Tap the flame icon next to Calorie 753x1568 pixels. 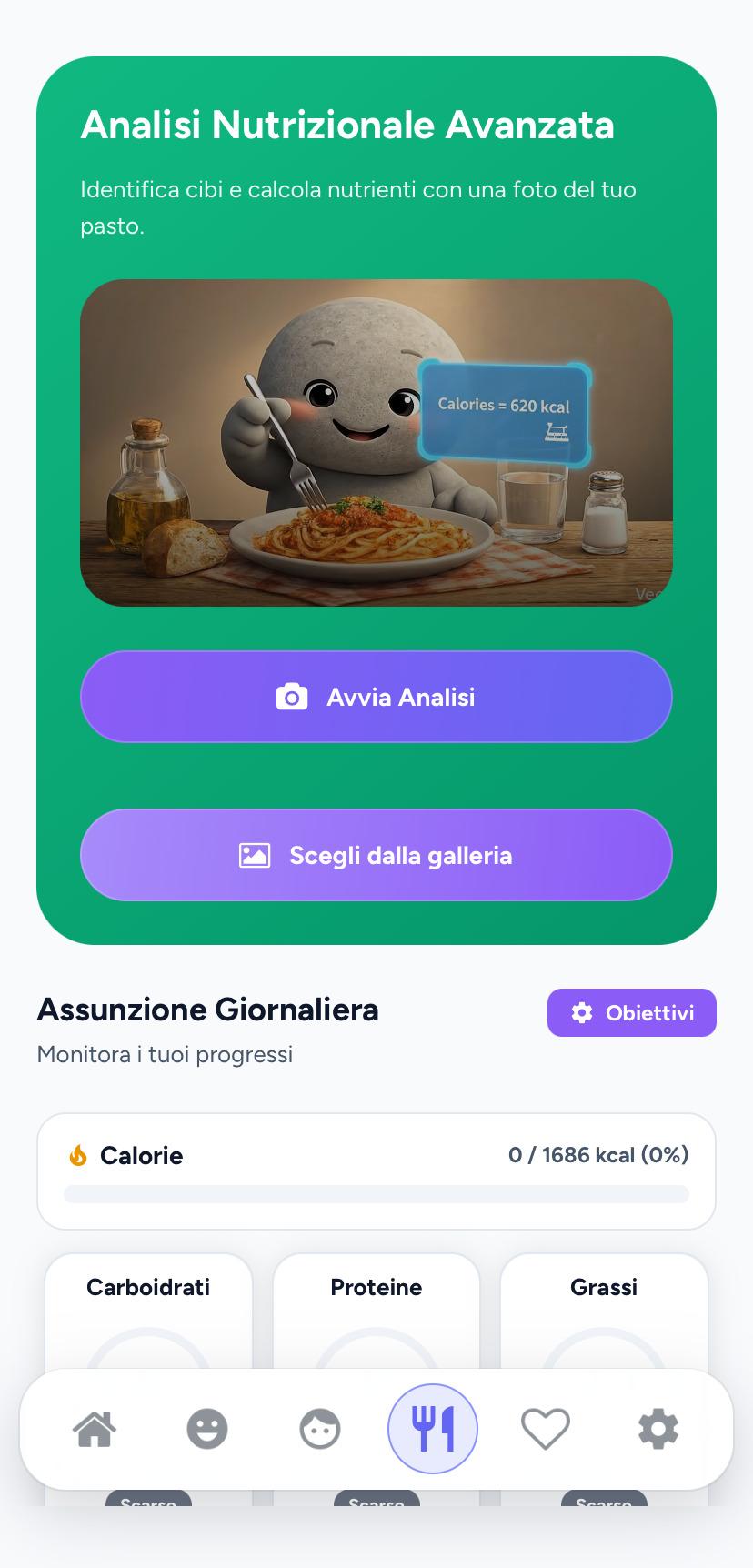(x=77, y=1154)
